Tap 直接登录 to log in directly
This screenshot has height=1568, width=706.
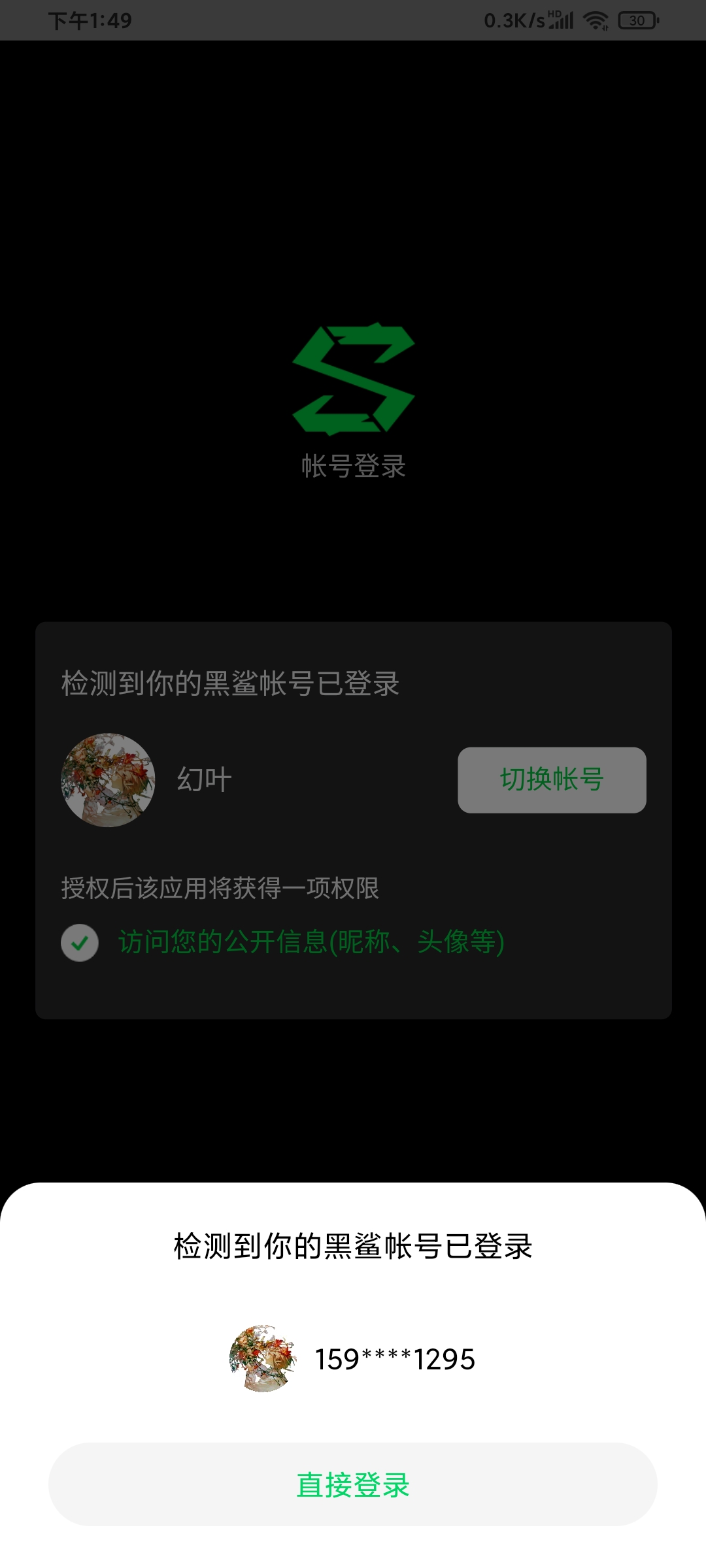point(353,1484)
